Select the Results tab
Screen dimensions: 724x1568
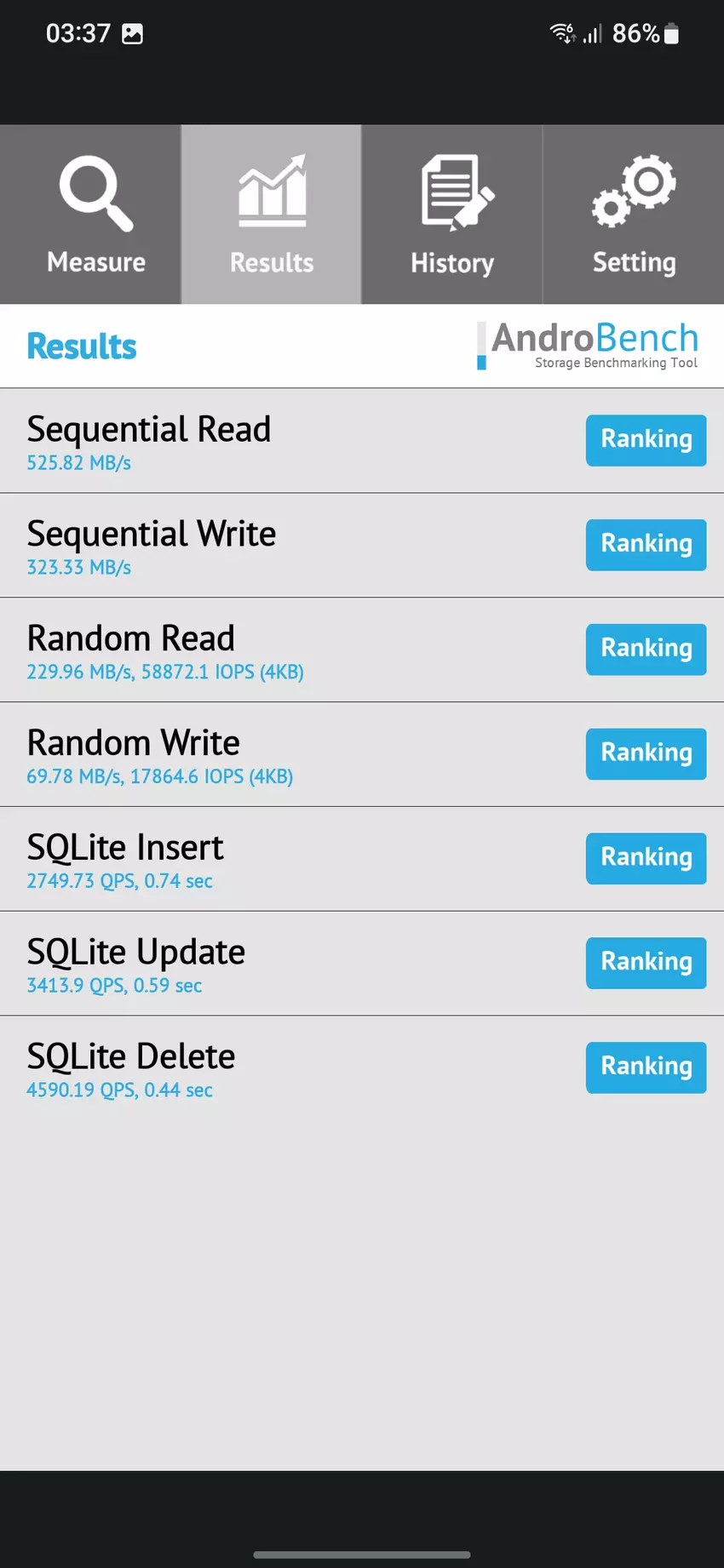click(271, 215)
